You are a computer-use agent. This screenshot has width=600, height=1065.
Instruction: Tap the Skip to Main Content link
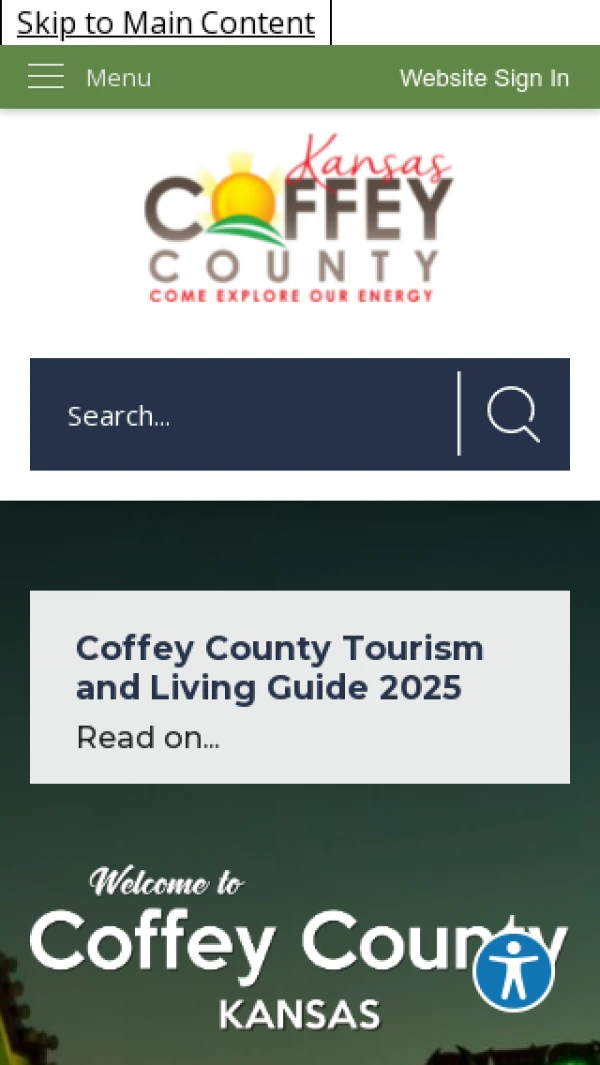click(166, 22)
